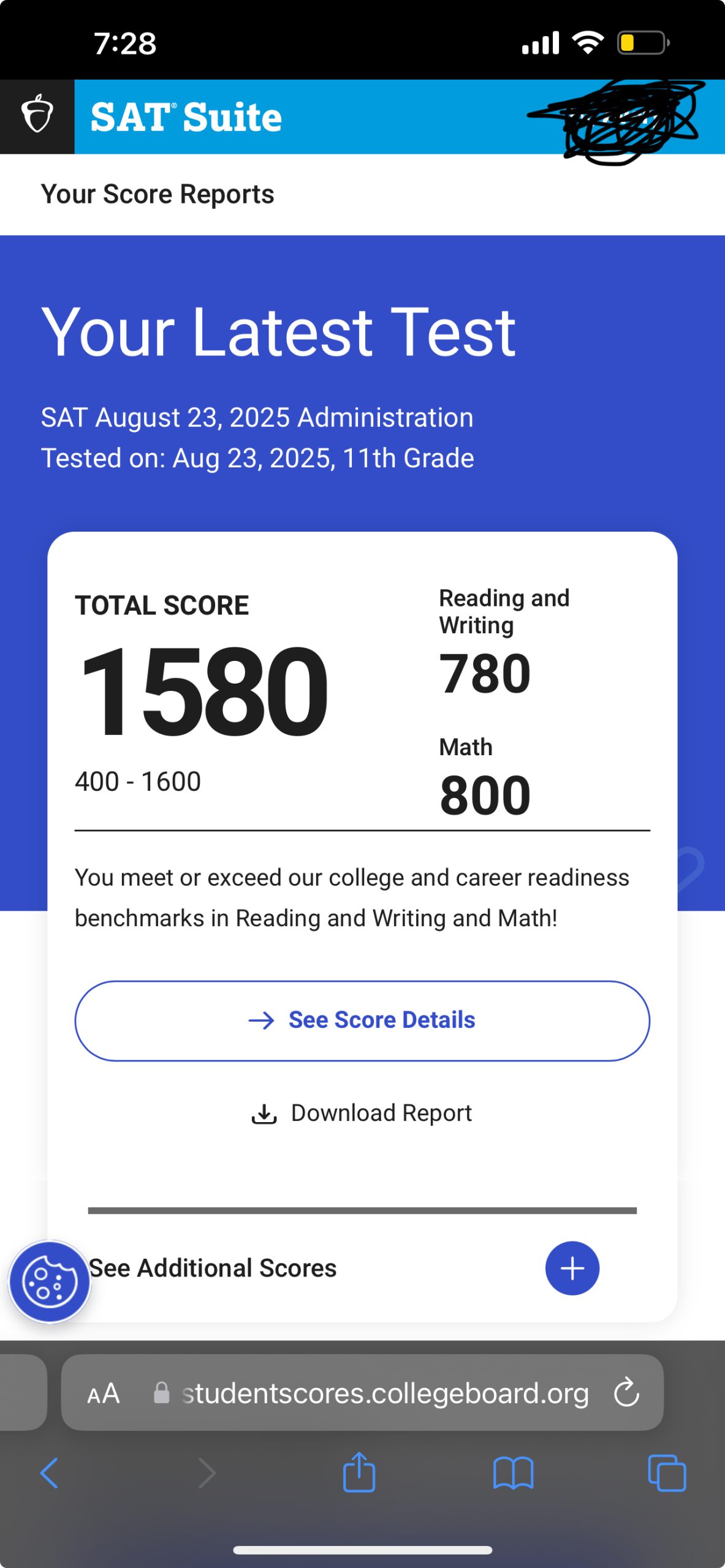Share this page
This screenshot has width=725, height=1568.
pyautogui.click(x=359, y=1471)
